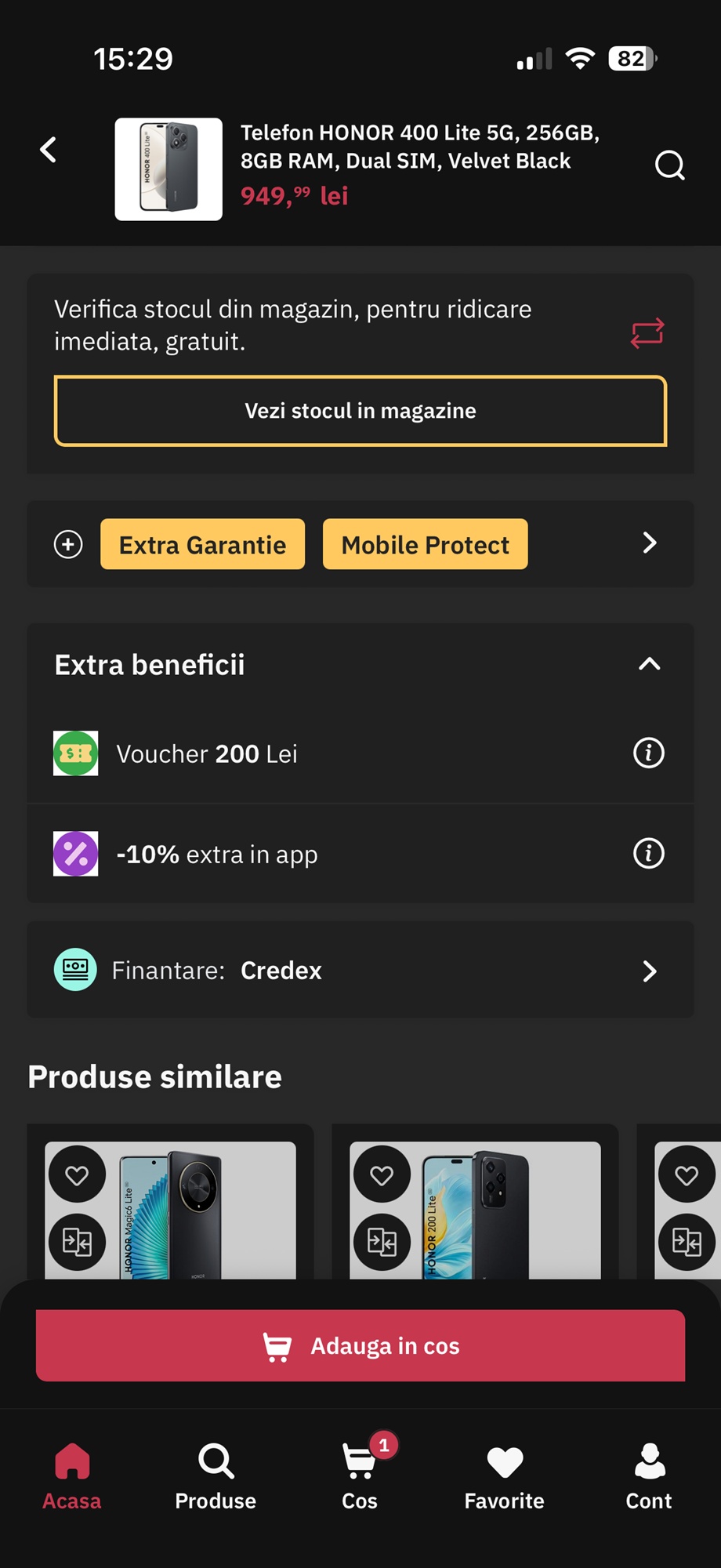Select the Mobile Protect chip
The image size is (721, 1568).
pyautogui.click(x=425, y=544)
